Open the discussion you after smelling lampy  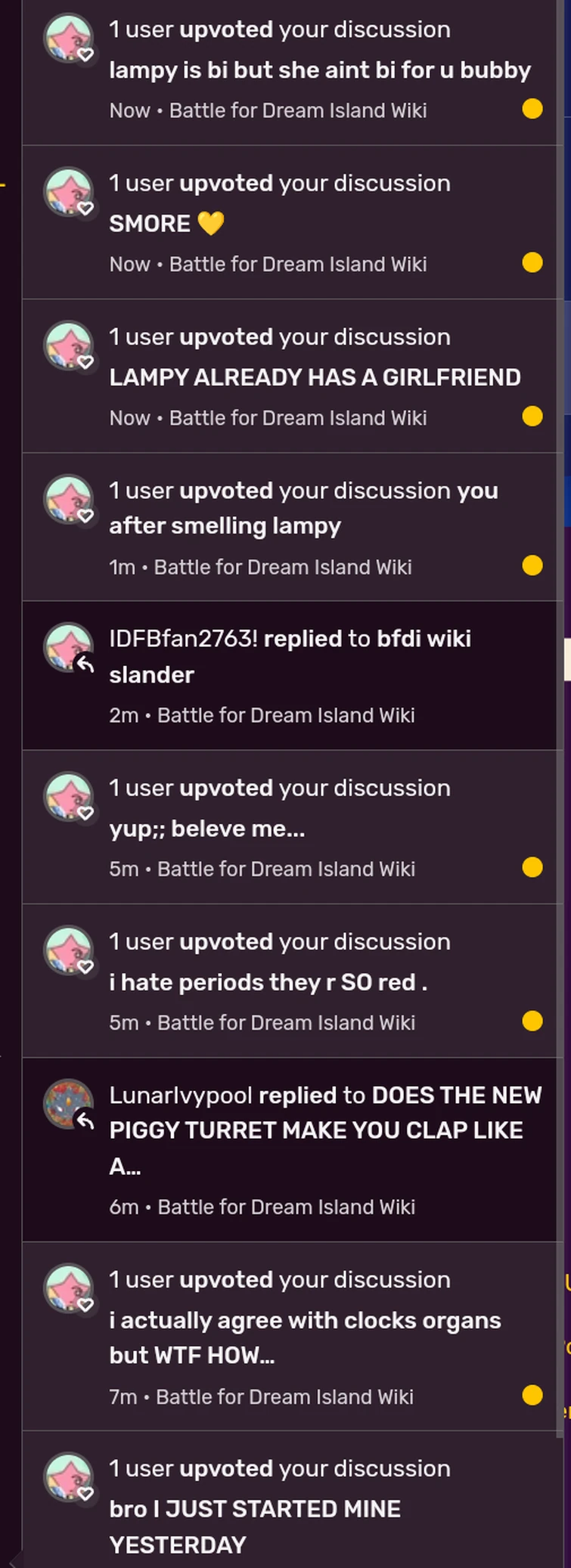pos(225,525)
